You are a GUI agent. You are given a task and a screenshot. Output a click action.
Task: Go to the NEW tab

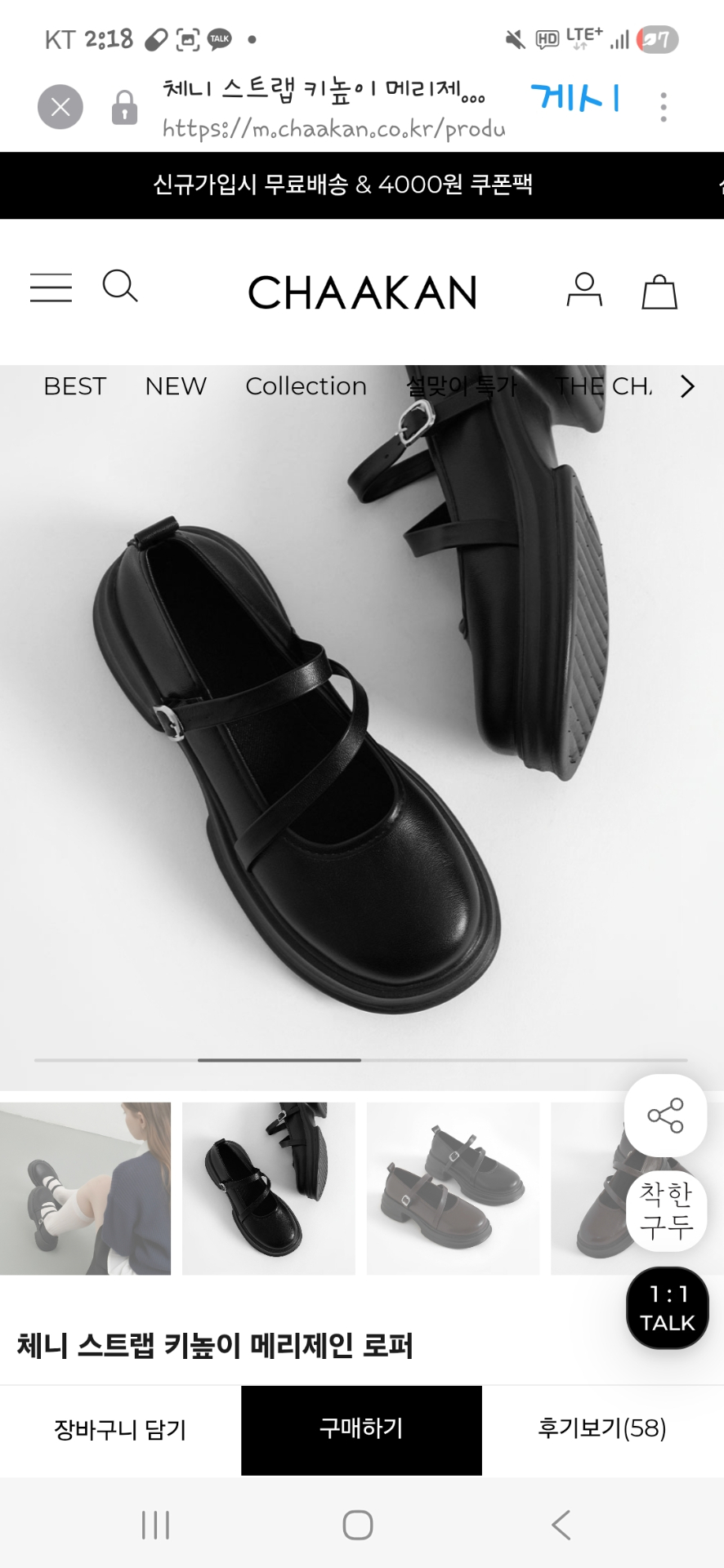click(x=176, y=386)
